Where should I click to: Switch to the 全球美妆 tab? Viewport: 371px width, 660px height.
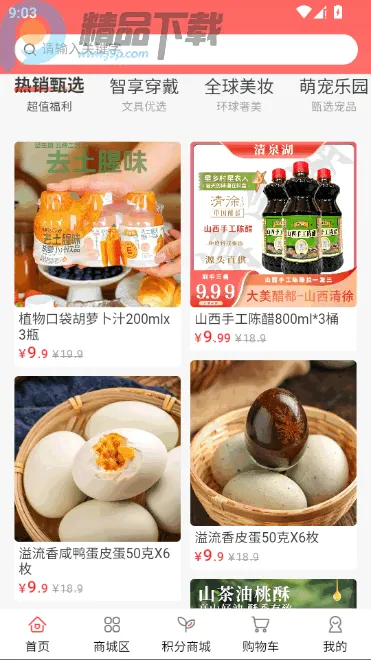tap(239, 94)
